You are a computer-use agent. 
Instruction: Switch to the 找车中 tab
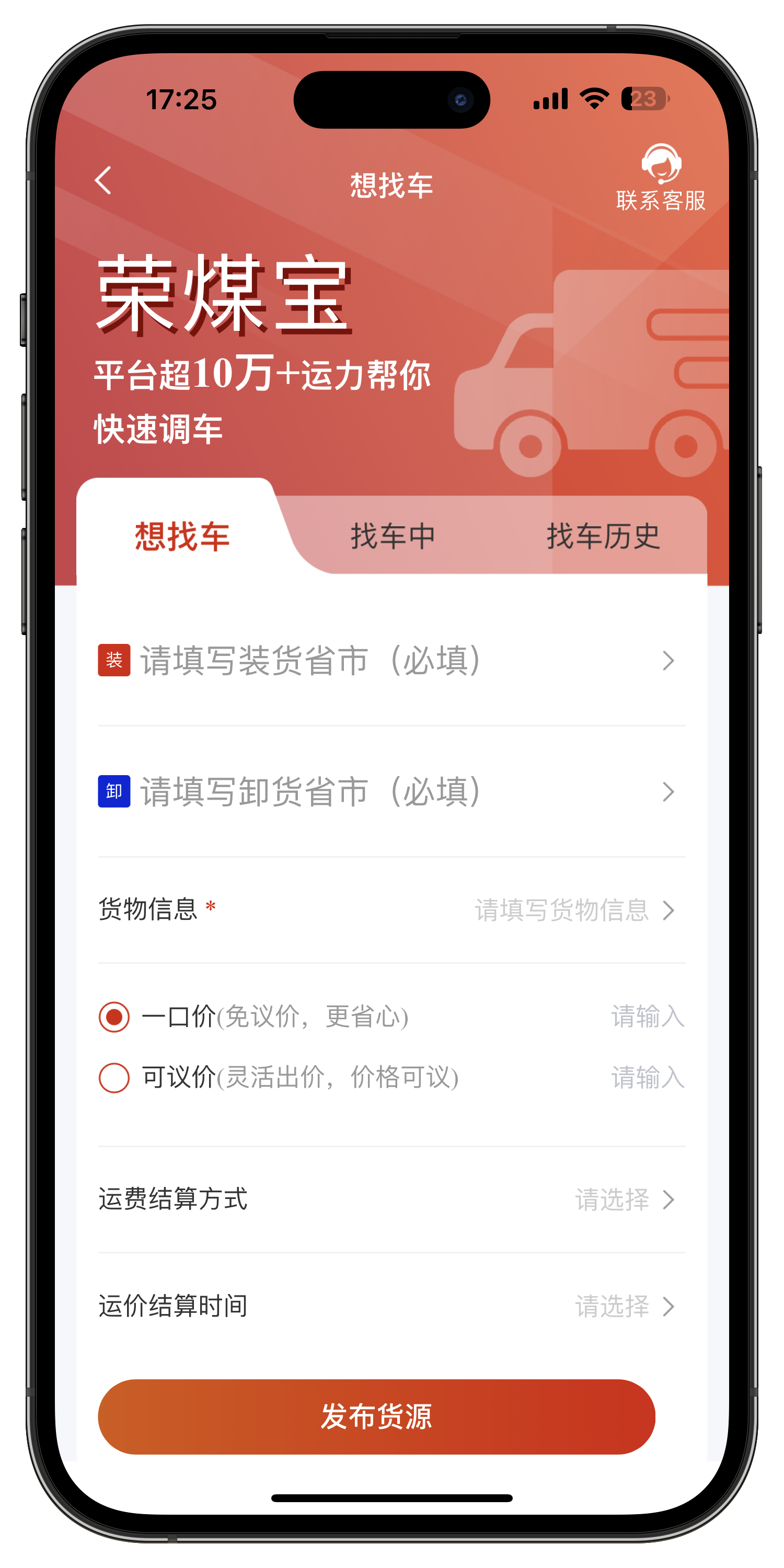(x=393, y=536)
